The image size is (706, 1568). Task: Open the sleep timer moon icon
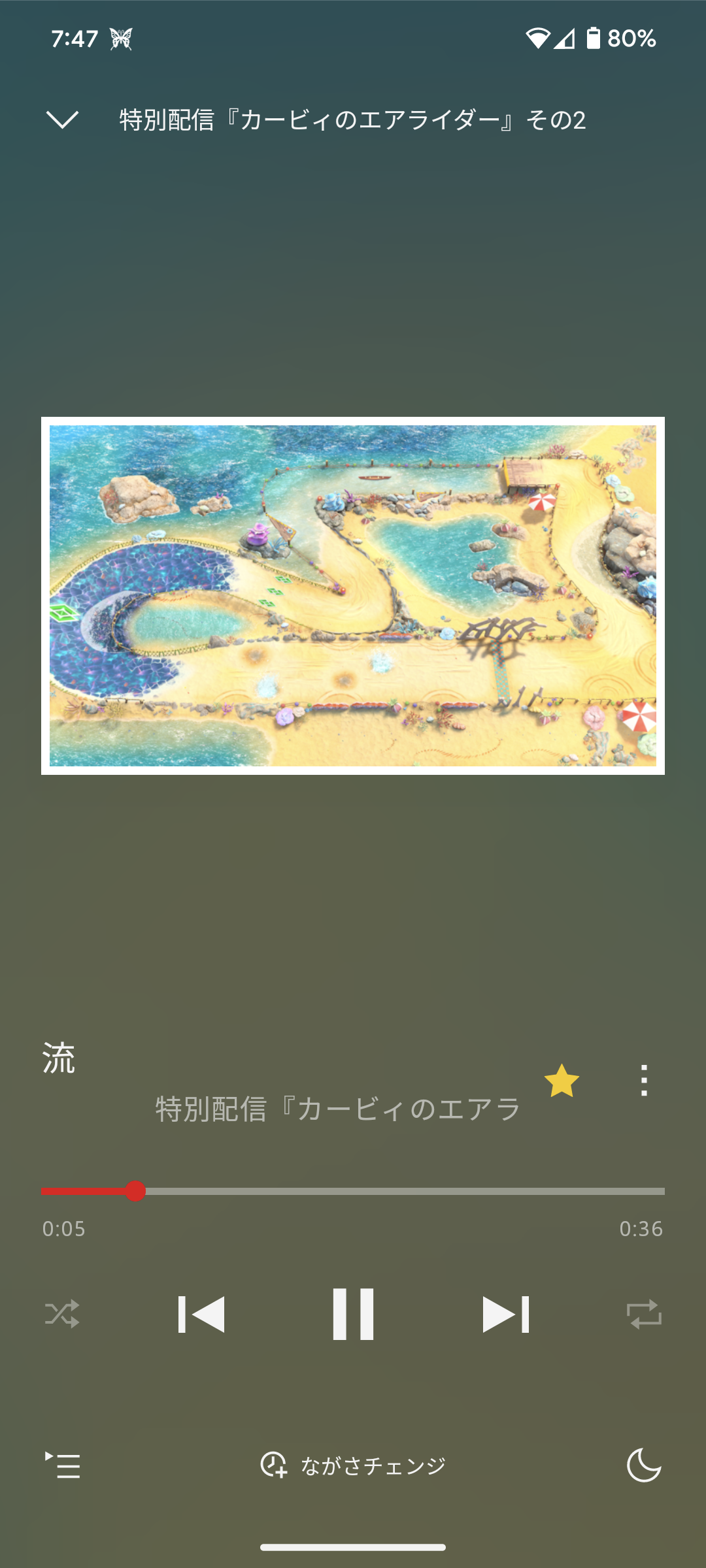tap(644, 1465)
